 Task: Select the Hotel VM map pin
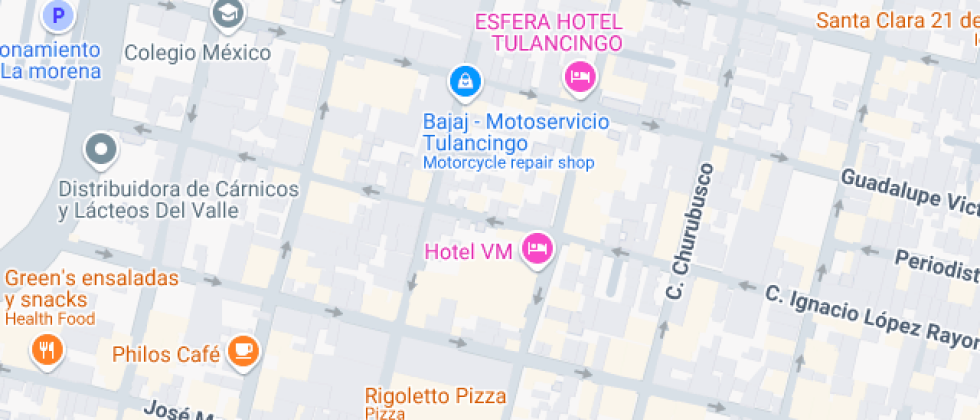[538, 249]
